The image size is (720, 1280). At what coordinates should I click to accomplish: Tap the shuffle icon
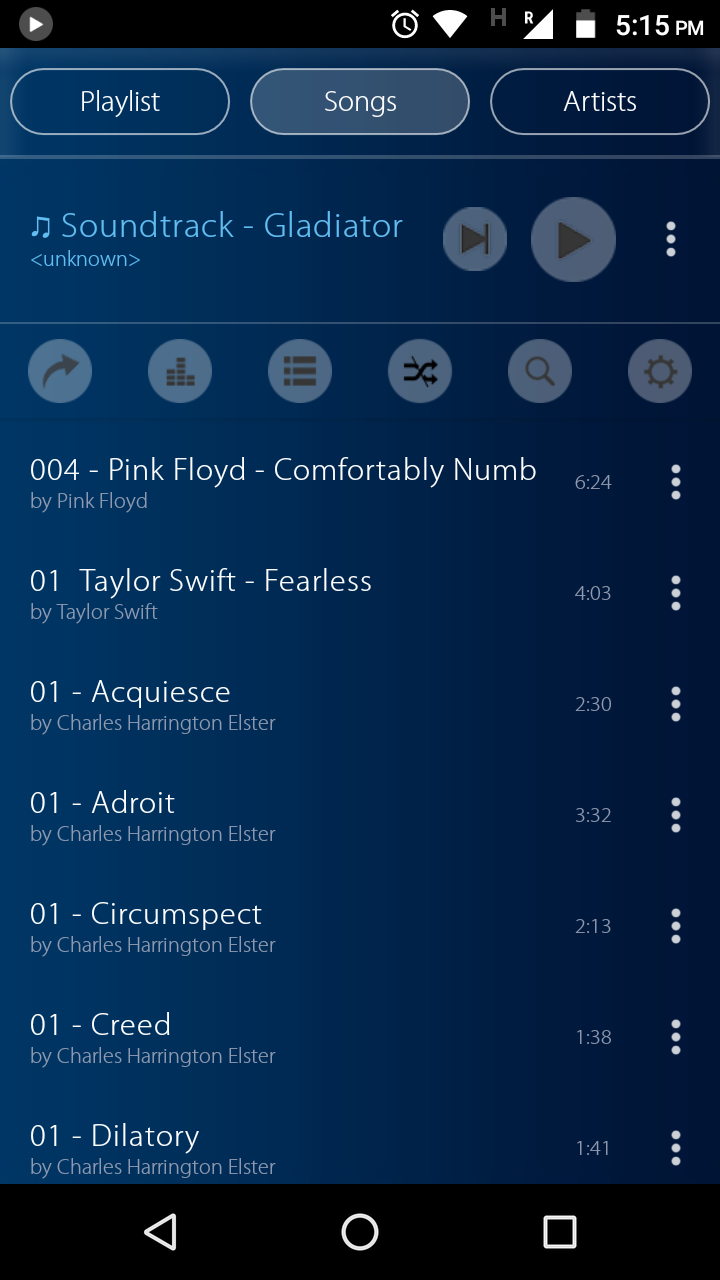click(420, 371)
